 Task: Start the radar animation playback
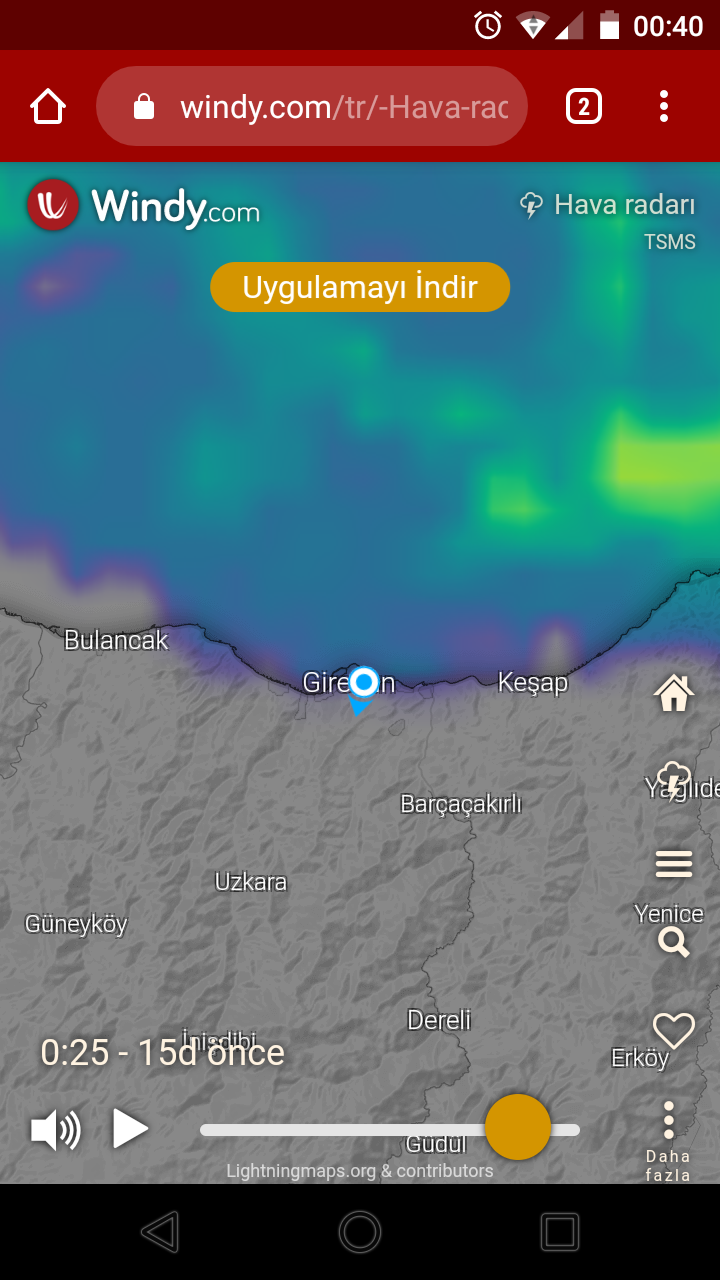[130, 1129]
